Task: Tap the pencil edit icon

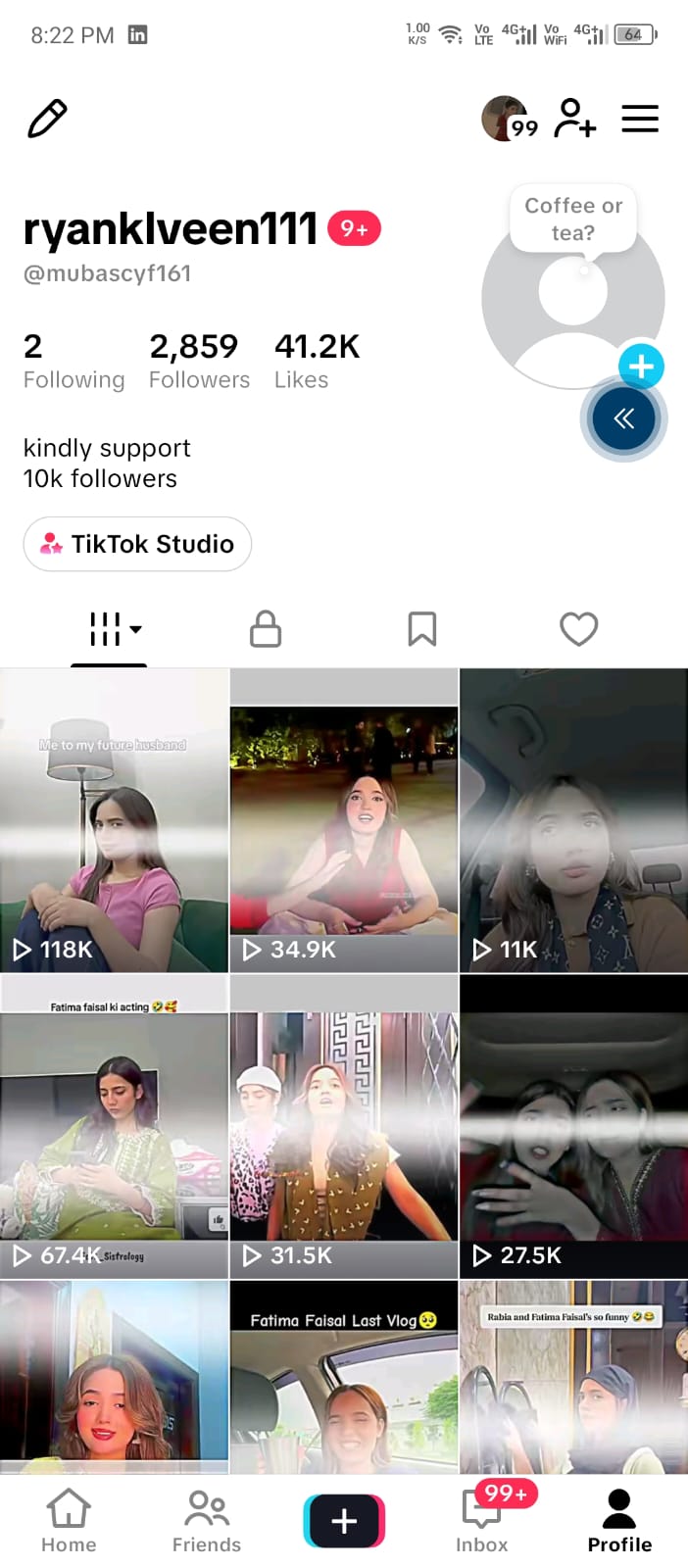Action: click(x=47, y=119)
